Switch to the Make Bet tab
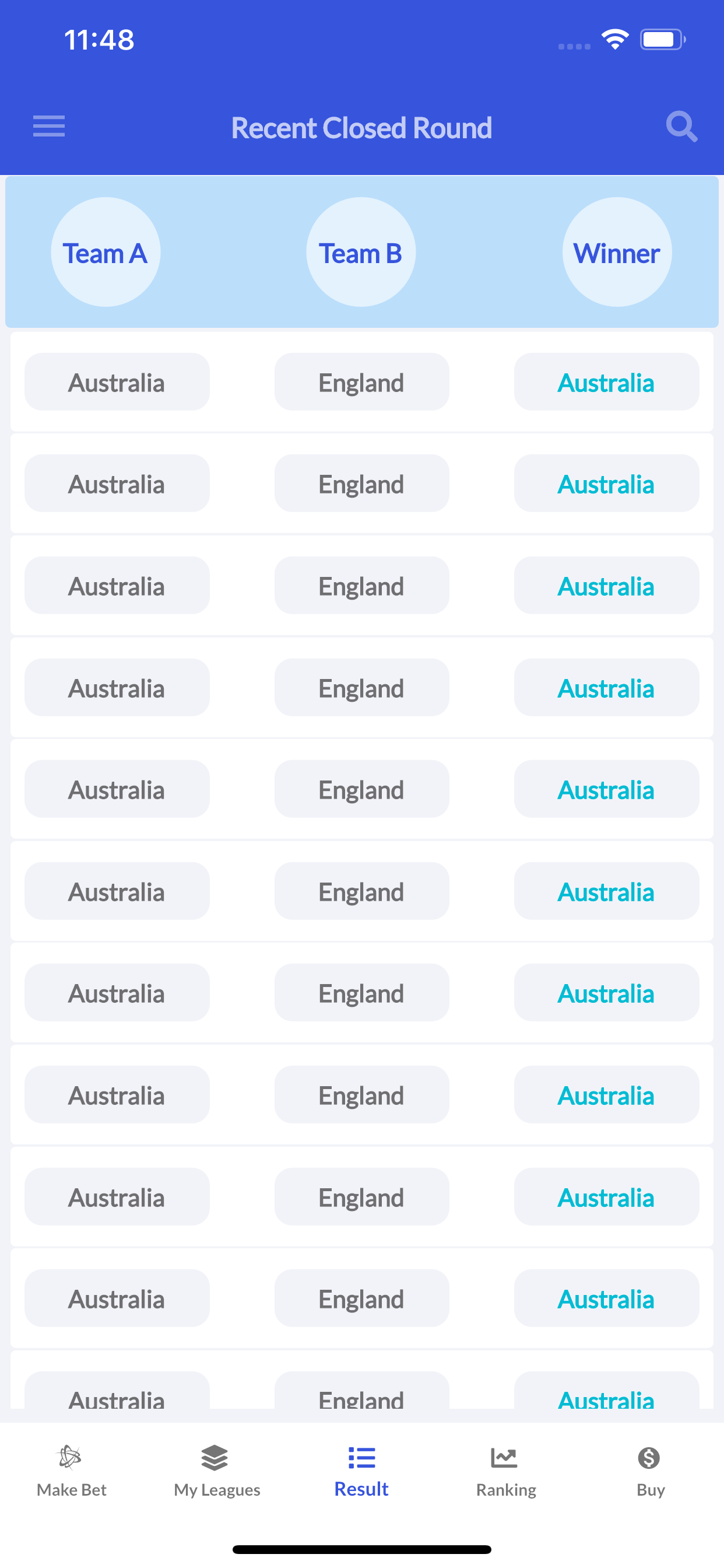Screen dimensions: 724x1568 (x=71, y=1471)
